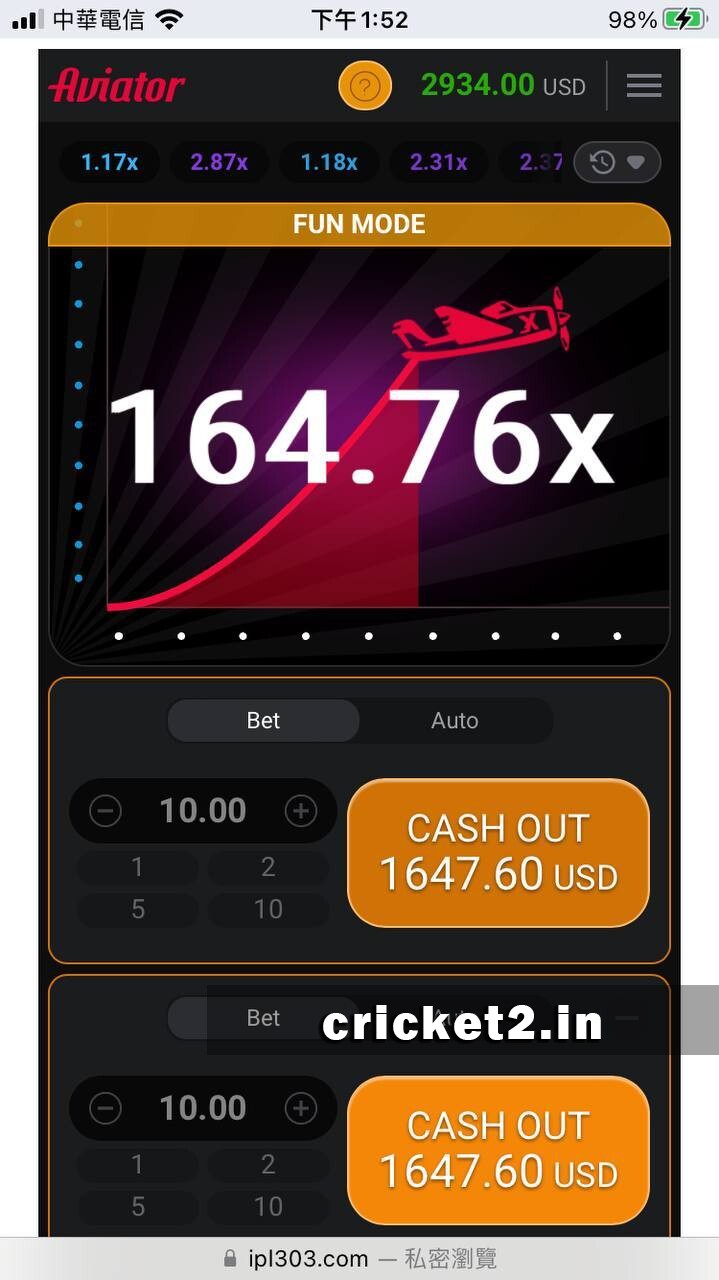Viewport: 719px width, 1280px height.
Task: Open the question mark help icon
Action: pos(365,86)
